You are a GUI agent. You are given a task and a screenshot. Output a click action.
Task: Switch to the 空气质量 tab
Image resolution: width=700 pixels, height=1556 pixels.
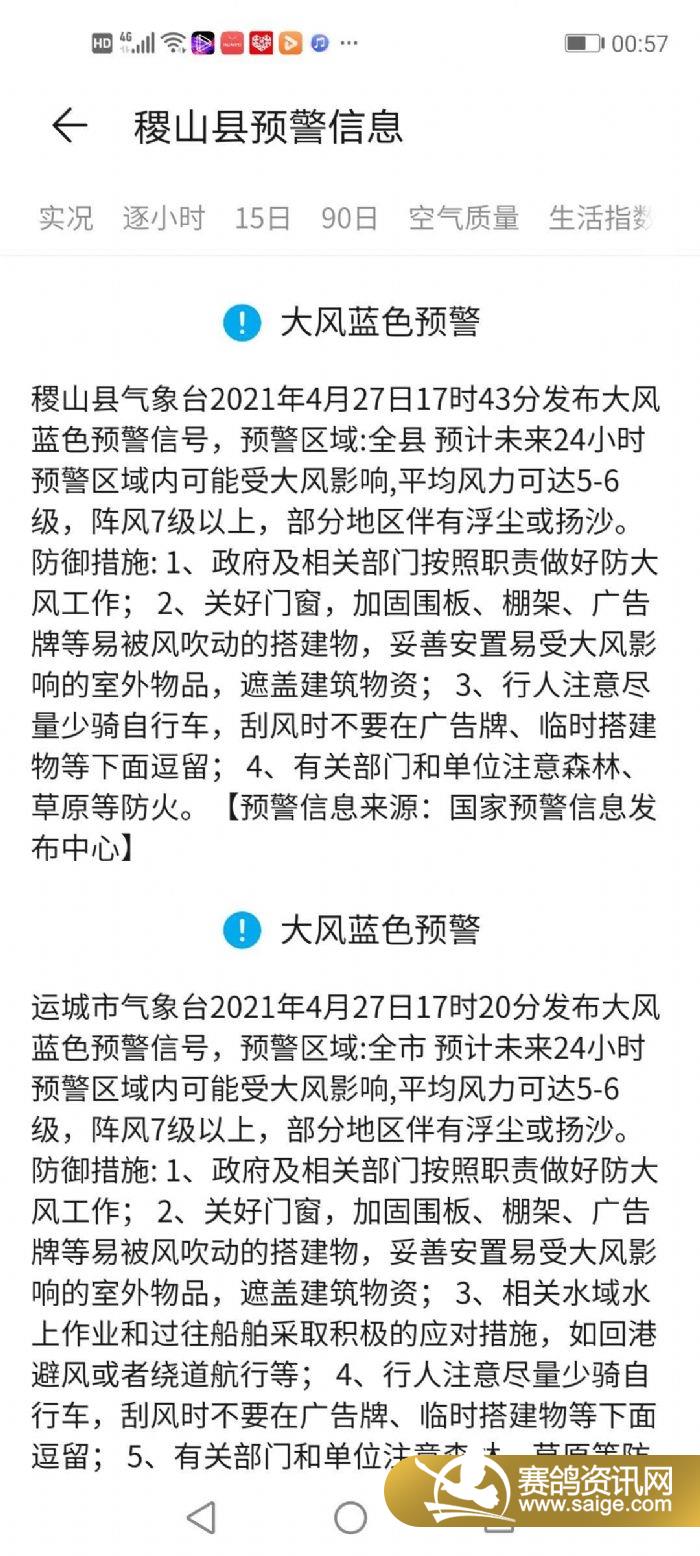point(464,217)
